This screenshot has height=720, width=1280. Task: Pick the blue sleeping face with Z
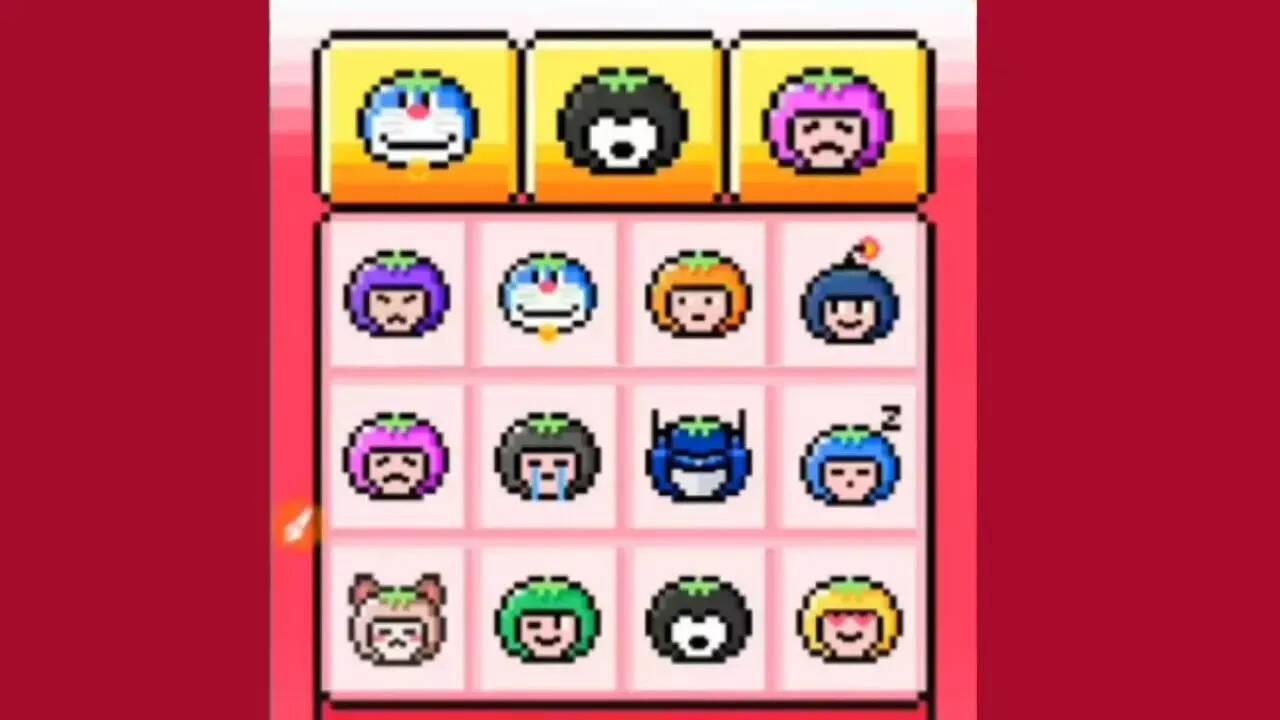coord(849,458)
